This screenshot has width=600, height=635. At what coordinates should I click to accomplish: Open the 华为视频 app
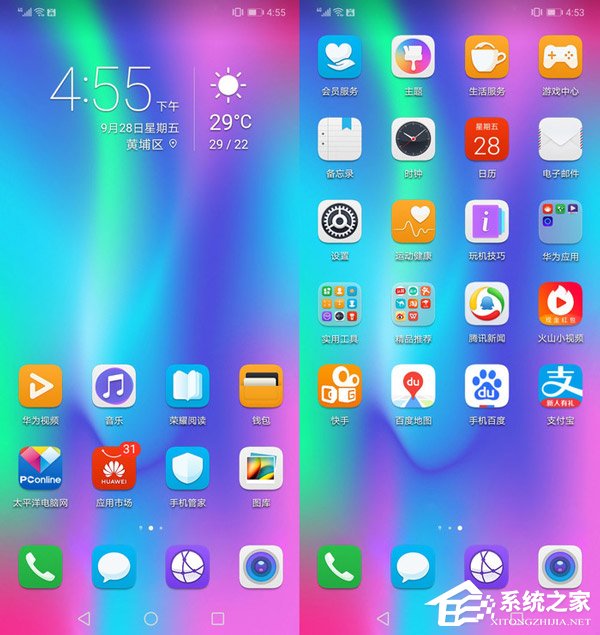pos(40,386)
